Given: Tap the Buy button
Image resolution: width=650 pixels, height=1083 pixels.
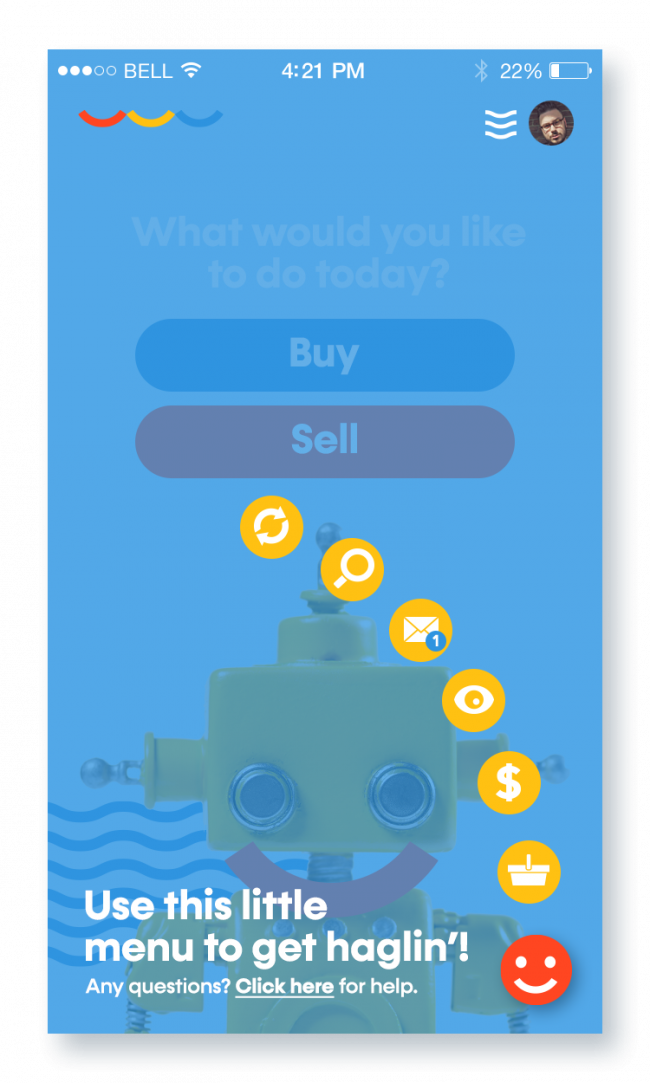Looking at the screenshot, I should [x=324, y=354].
